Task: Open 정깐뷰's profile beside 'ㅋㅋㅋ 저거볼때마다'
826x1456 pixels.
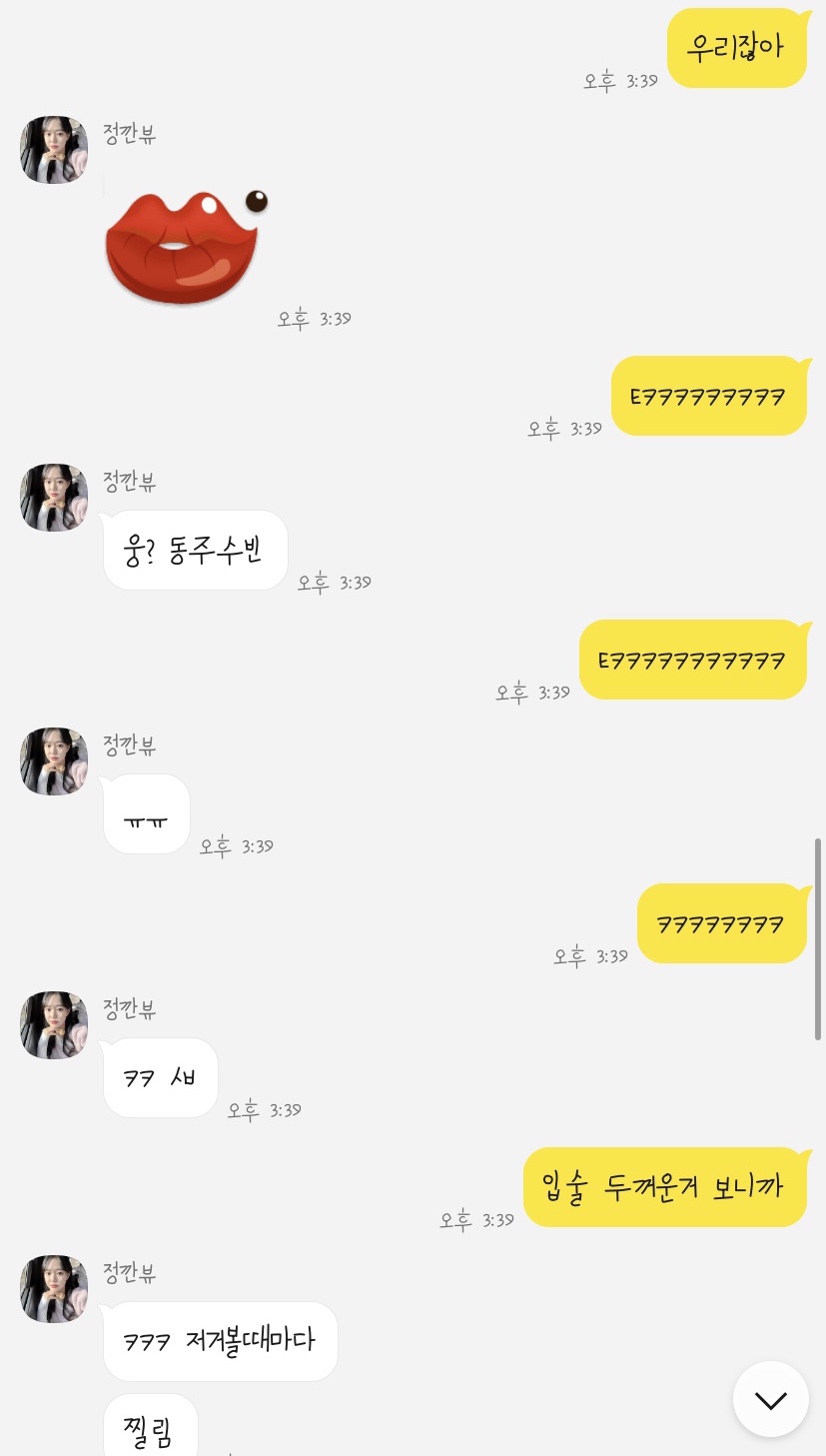Action: tap(54, 1289)
